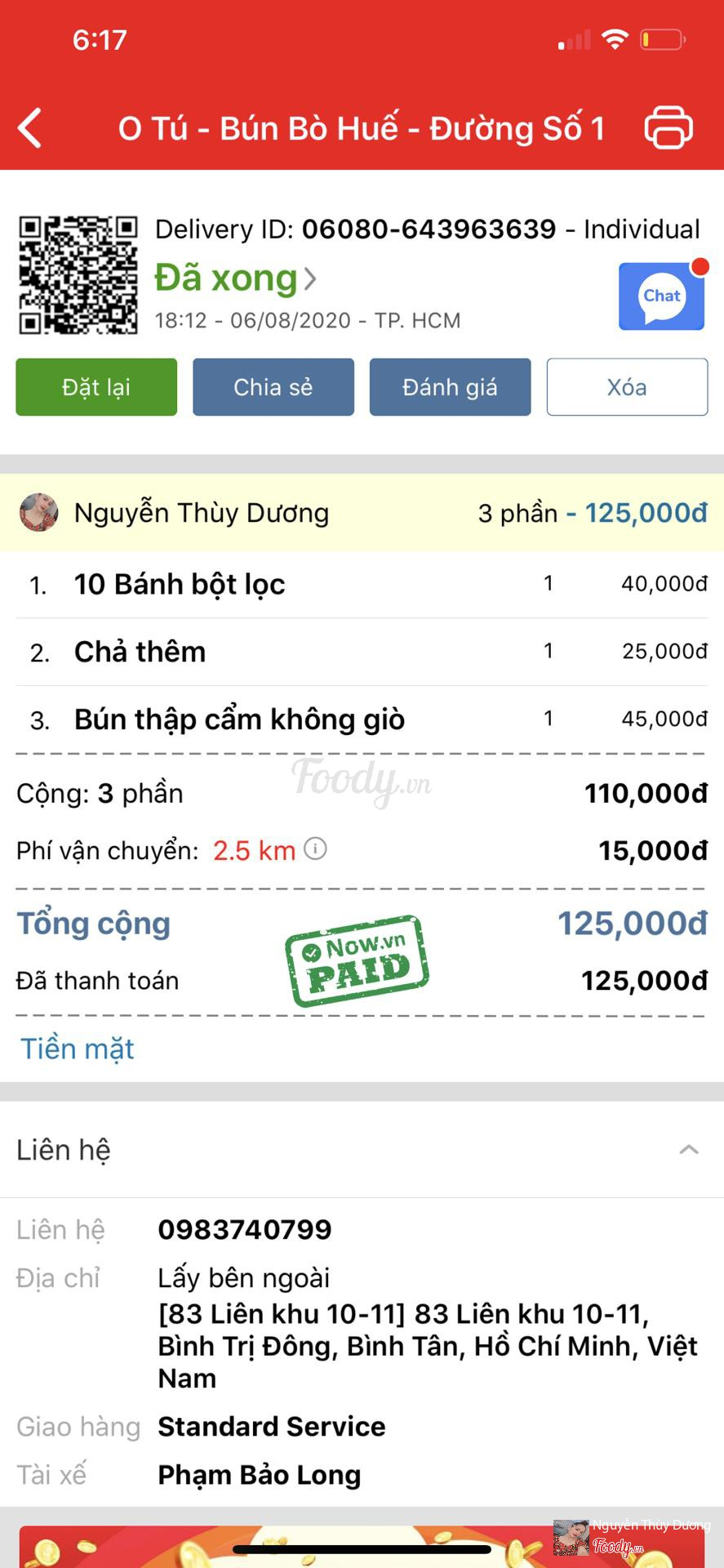Open shipping fee info icon
Image resolution: width=724 pixels, height=1568 pixels.
point(315,849)
